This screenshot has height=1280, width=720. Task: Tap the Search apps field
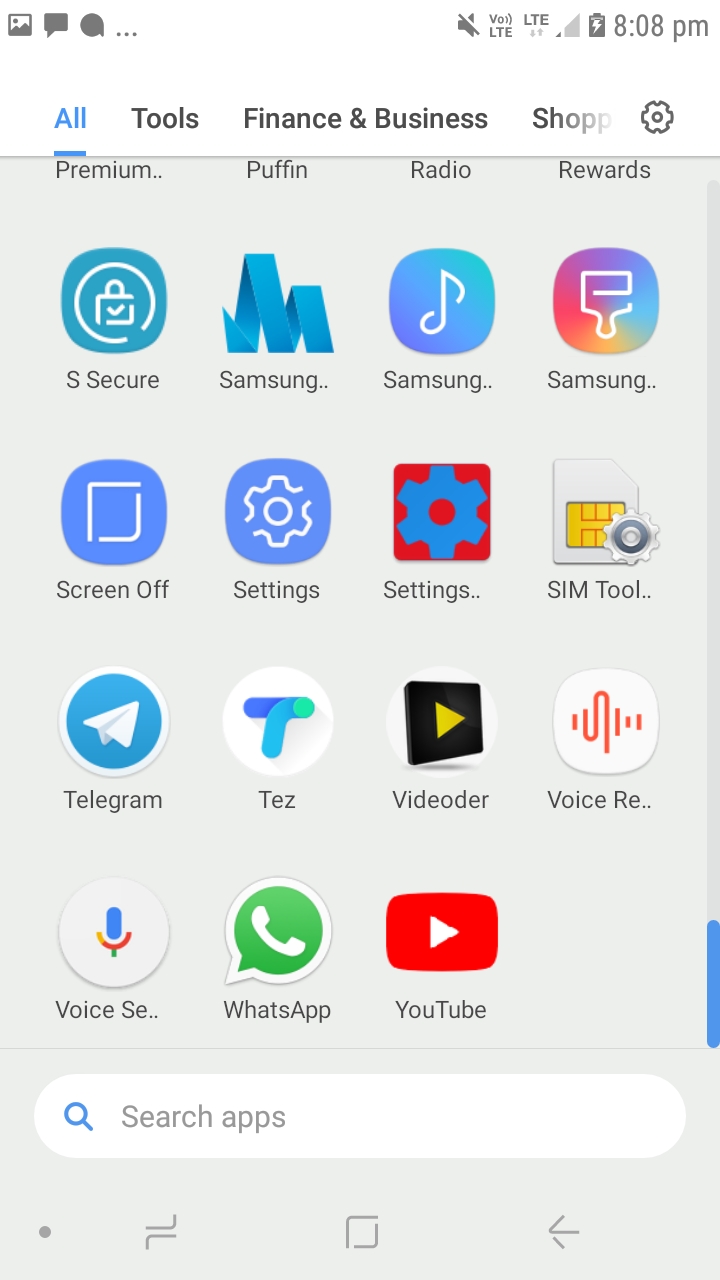tap(360, 1116)
